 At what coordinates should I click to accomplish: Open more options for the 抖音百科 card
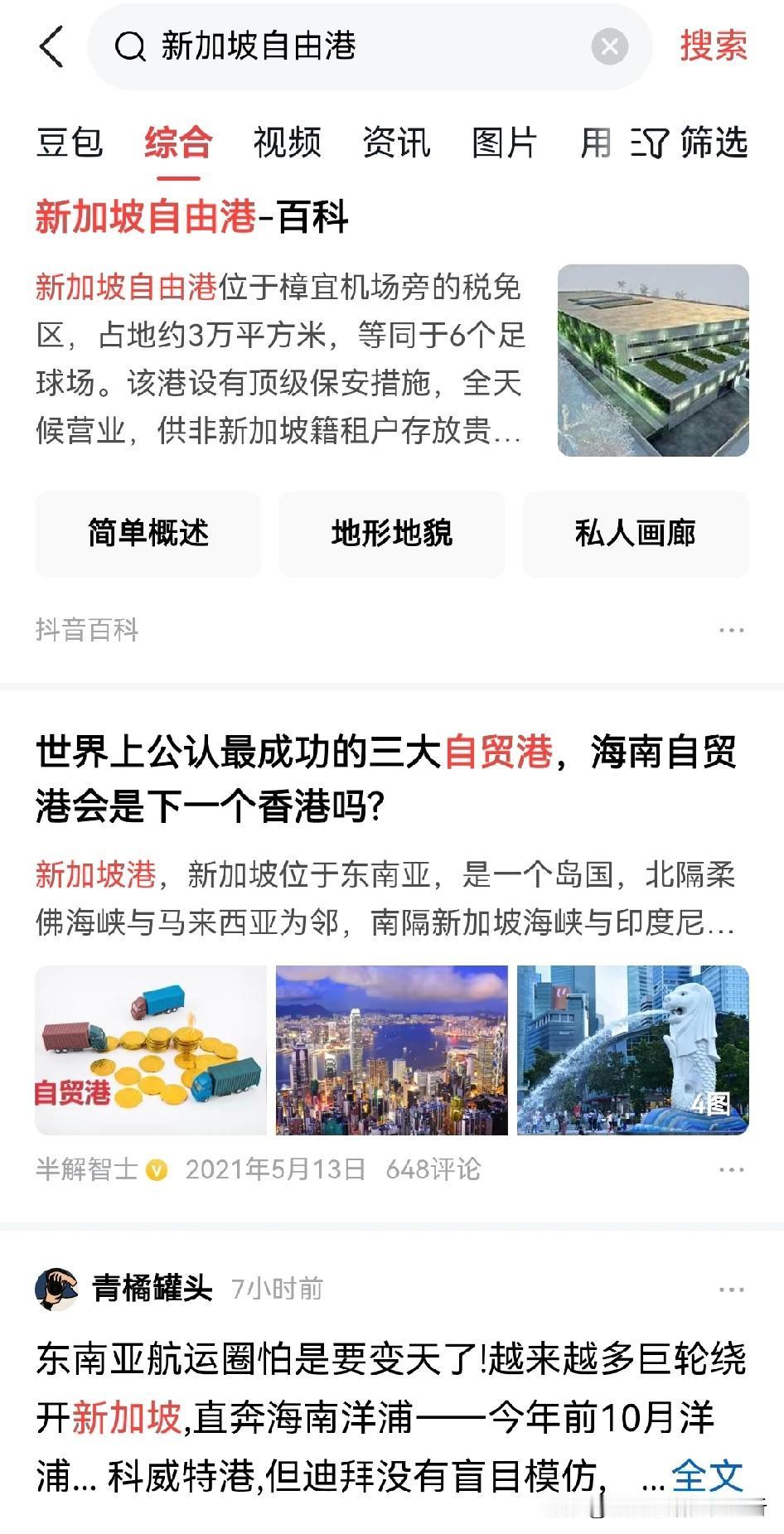(x=731, y=631)
